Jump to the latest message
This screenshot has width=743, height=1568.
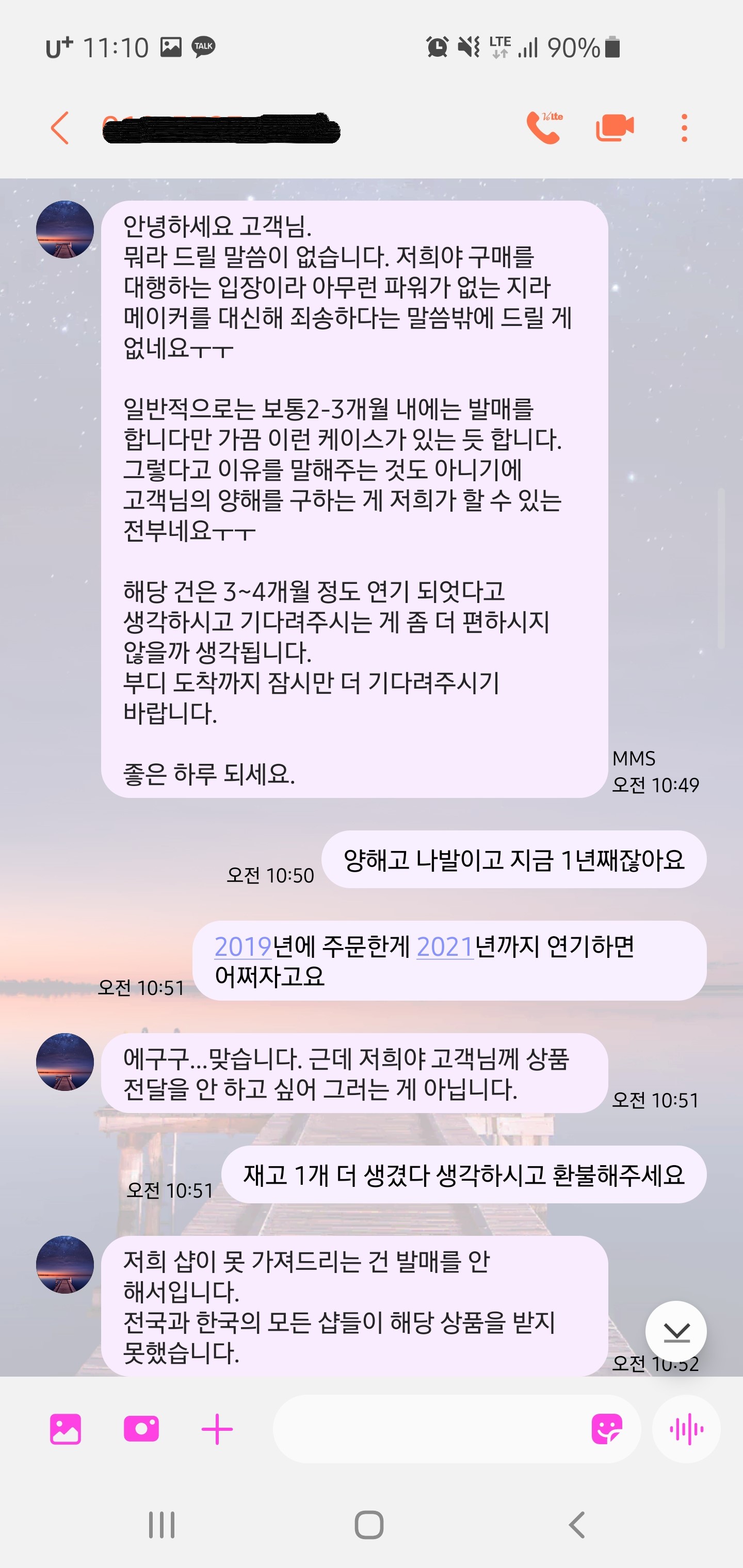[676, 1332]
